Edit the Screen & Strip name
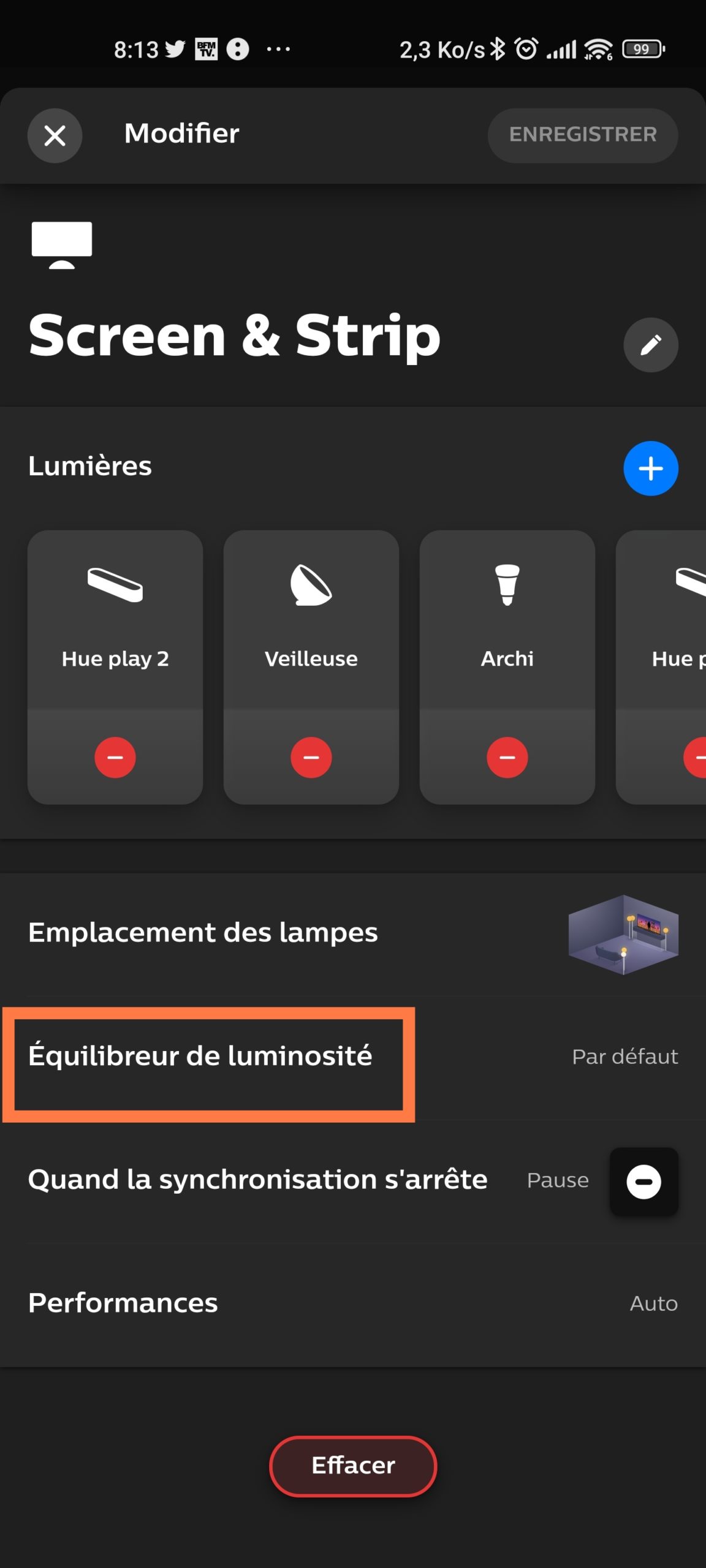The height and width of the screenshot is (1568, 706). (x=650, y=345)
